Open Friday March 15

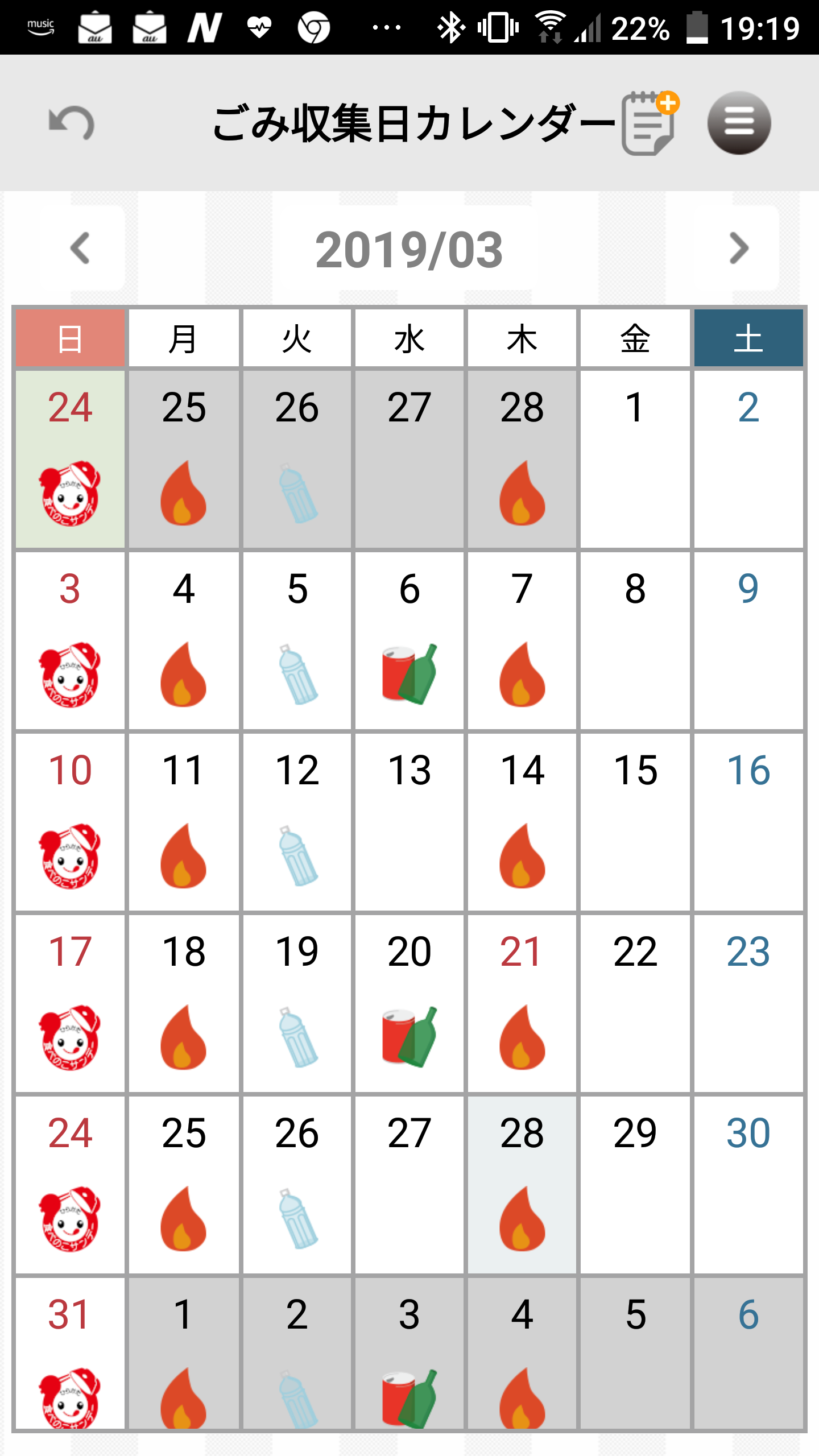(635, 822)
